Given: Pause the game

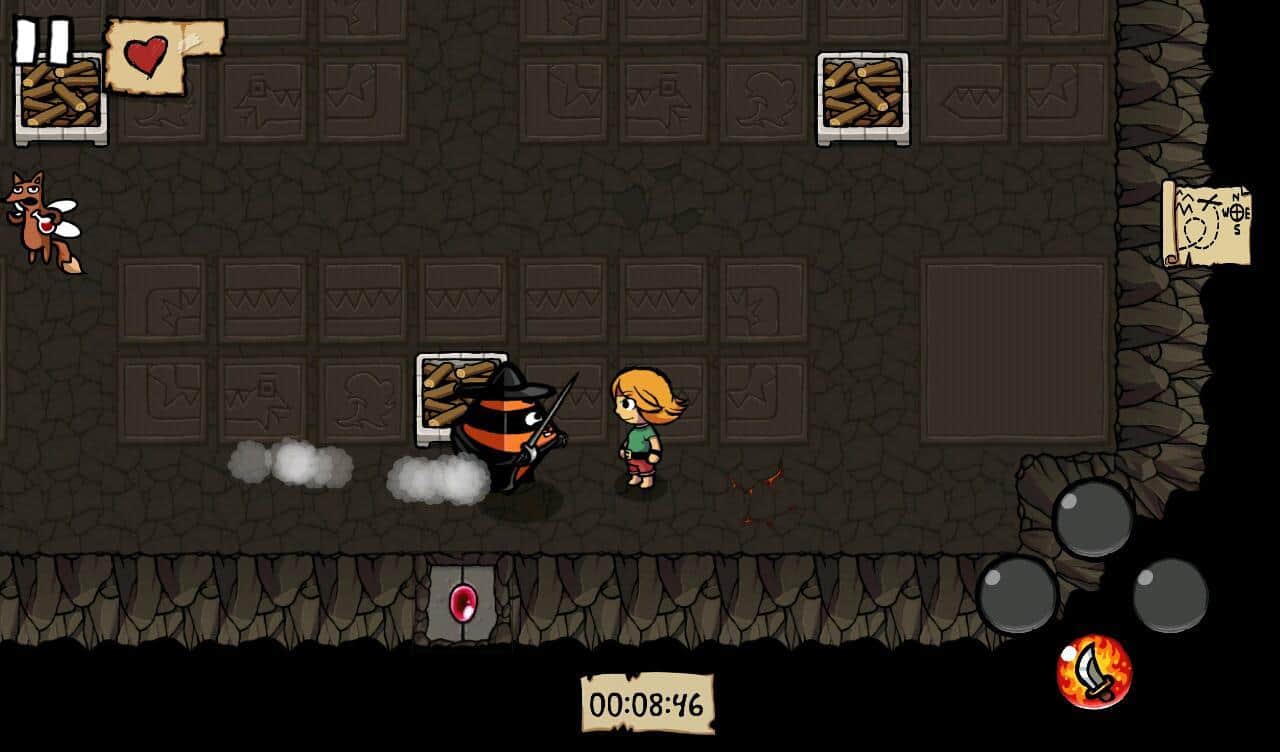Looking at the screenshot, I should tap(43, 41).
